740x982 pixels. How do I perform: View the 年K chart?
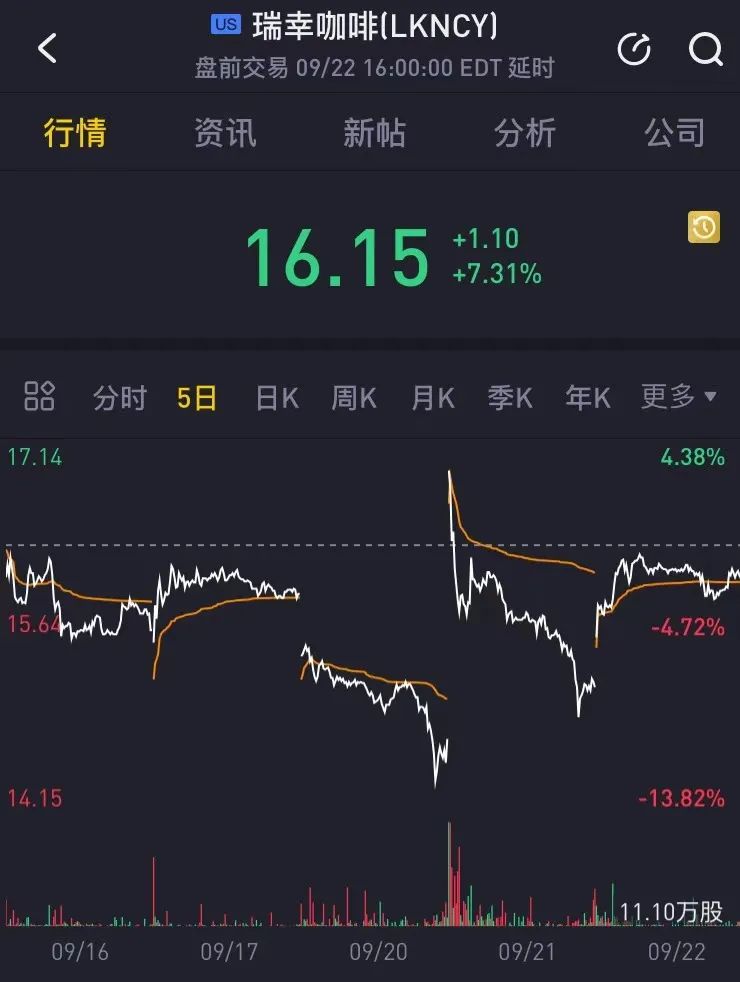point(587,398)
